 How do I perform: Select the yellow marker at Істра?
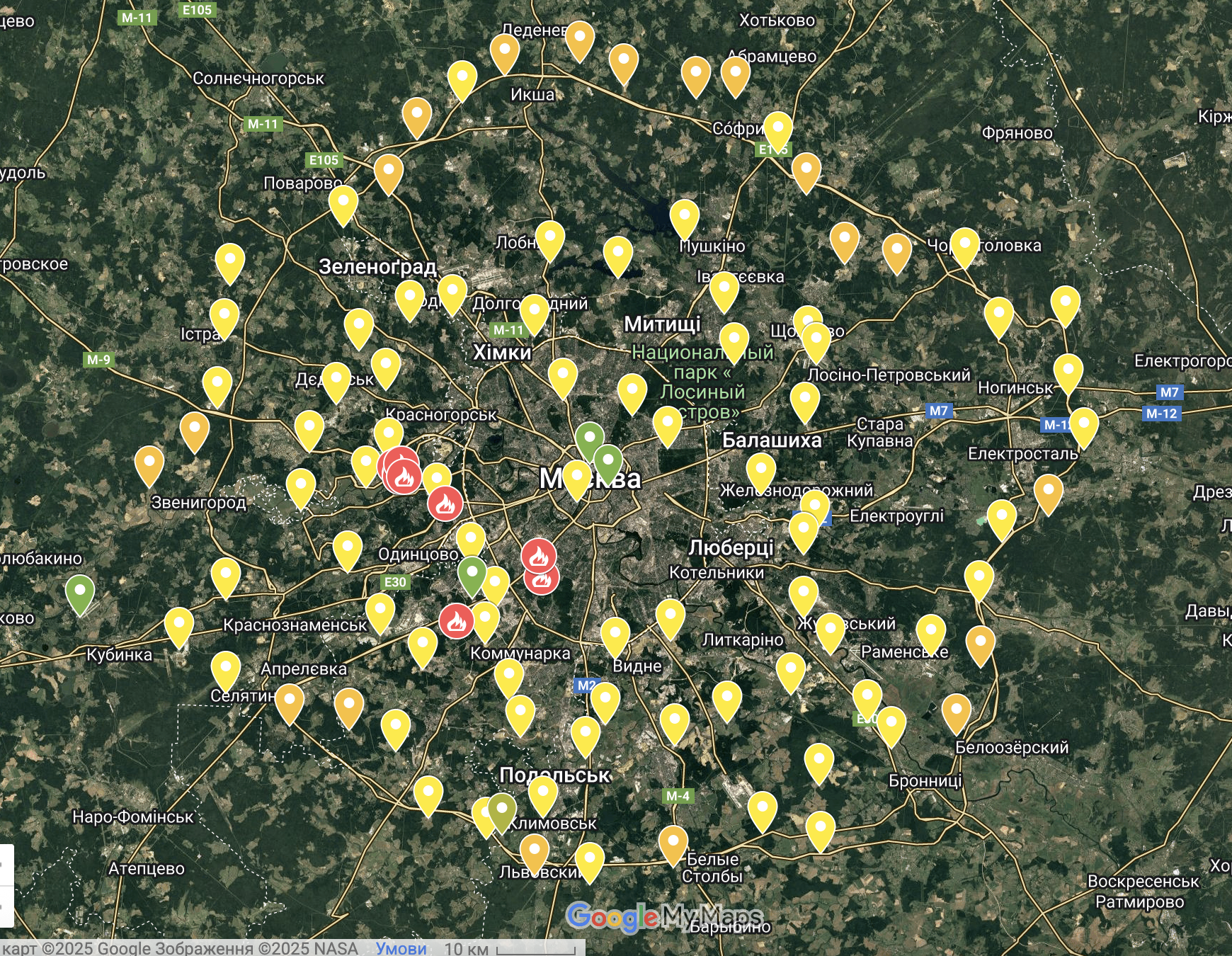tap(224, 317)
